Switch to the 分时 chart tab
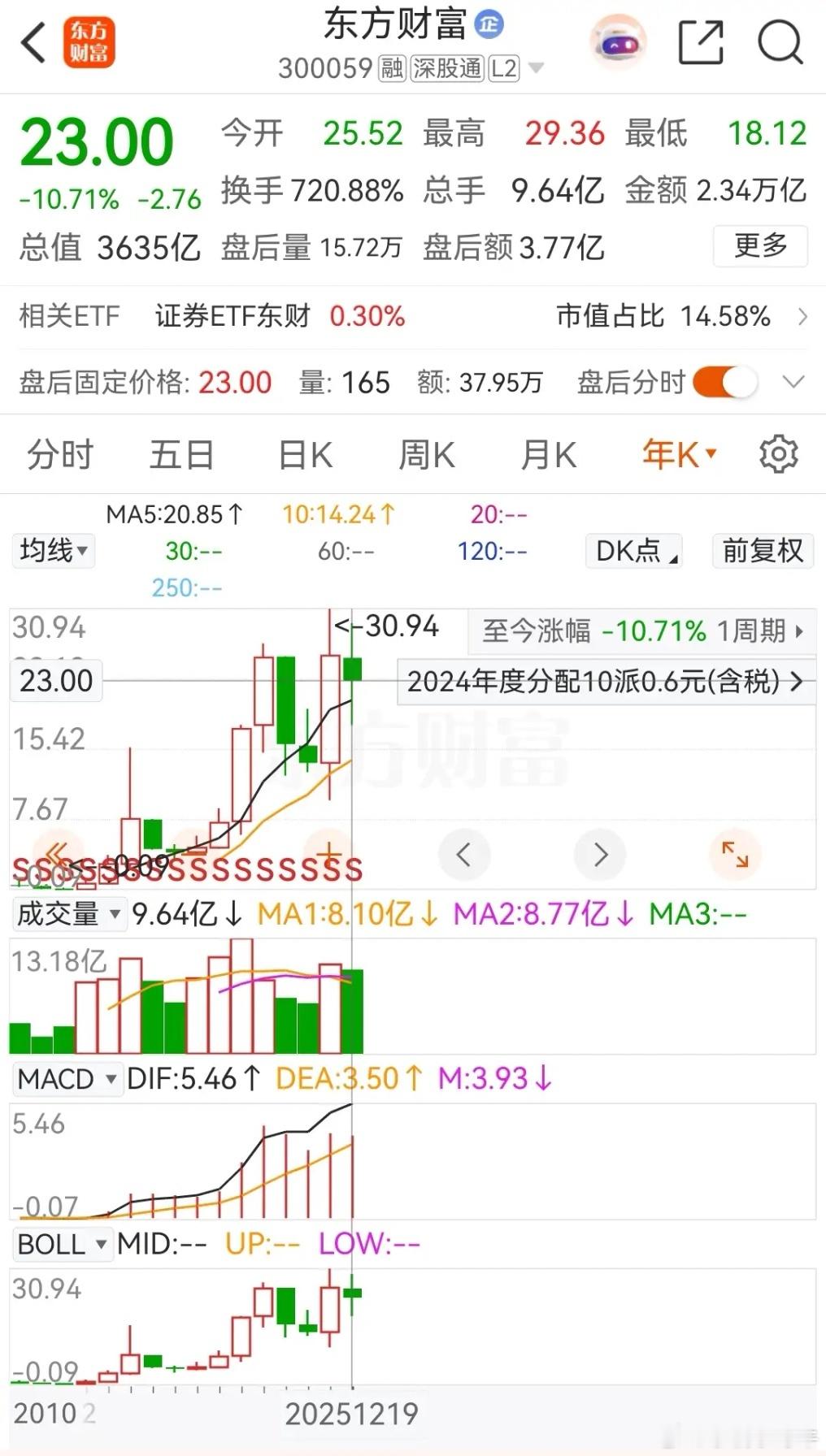The image size is (826, 1456). tap(60, 455)
